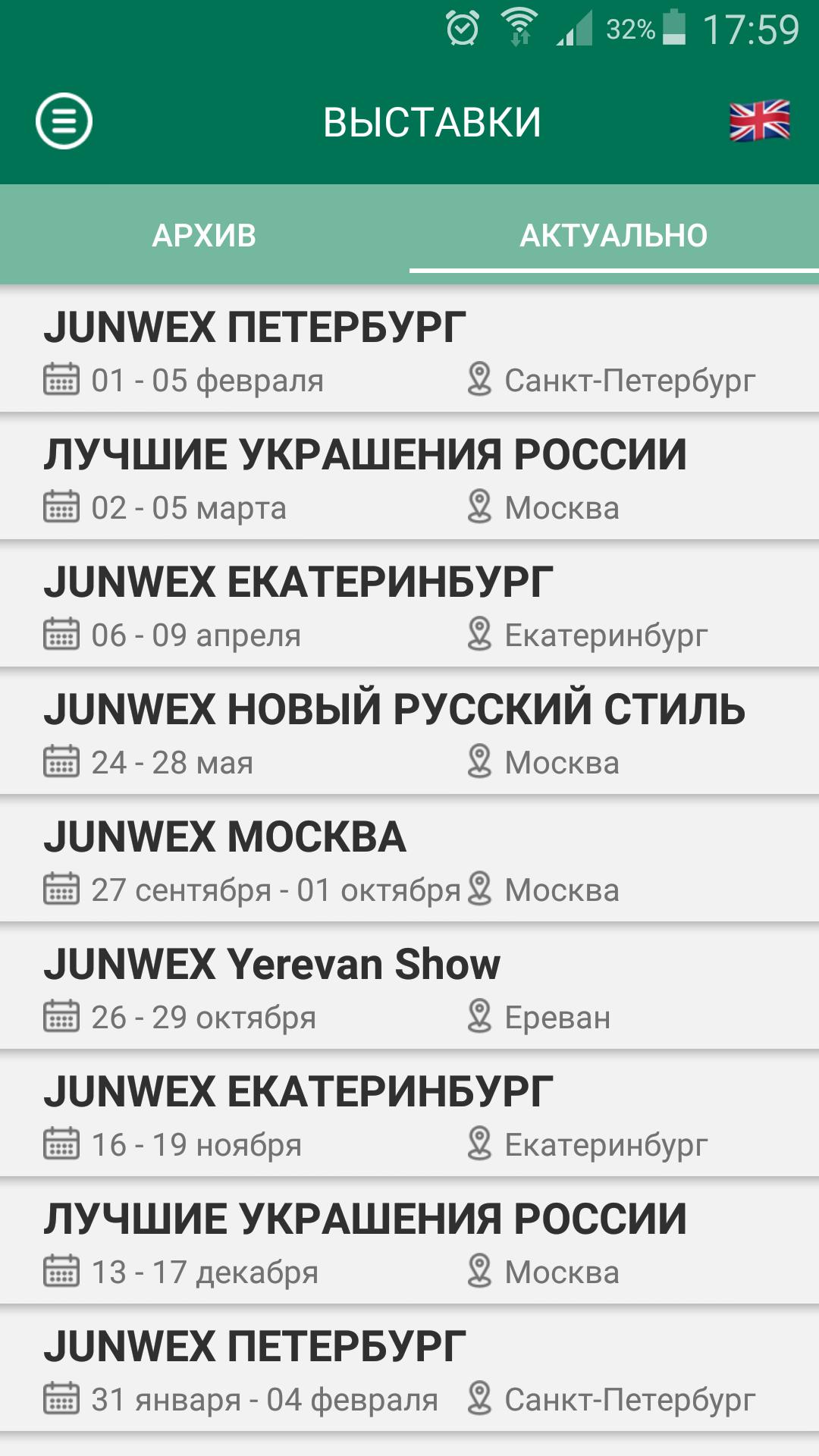Open the АРХИВ tab
Screen dimensions: 819x1456
(x=205, y=234)
